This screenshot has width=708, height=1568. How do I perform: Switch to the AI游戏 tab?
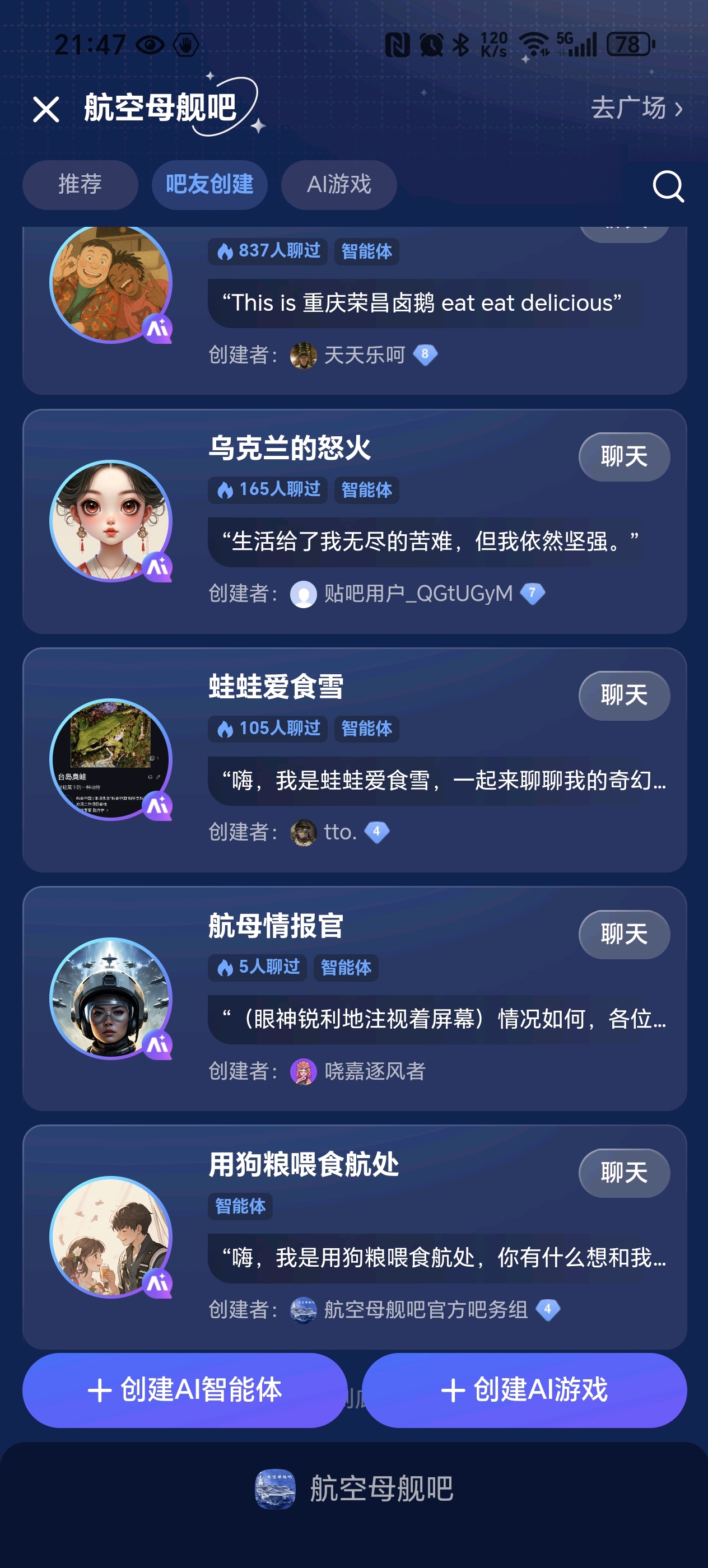point(338,184)
